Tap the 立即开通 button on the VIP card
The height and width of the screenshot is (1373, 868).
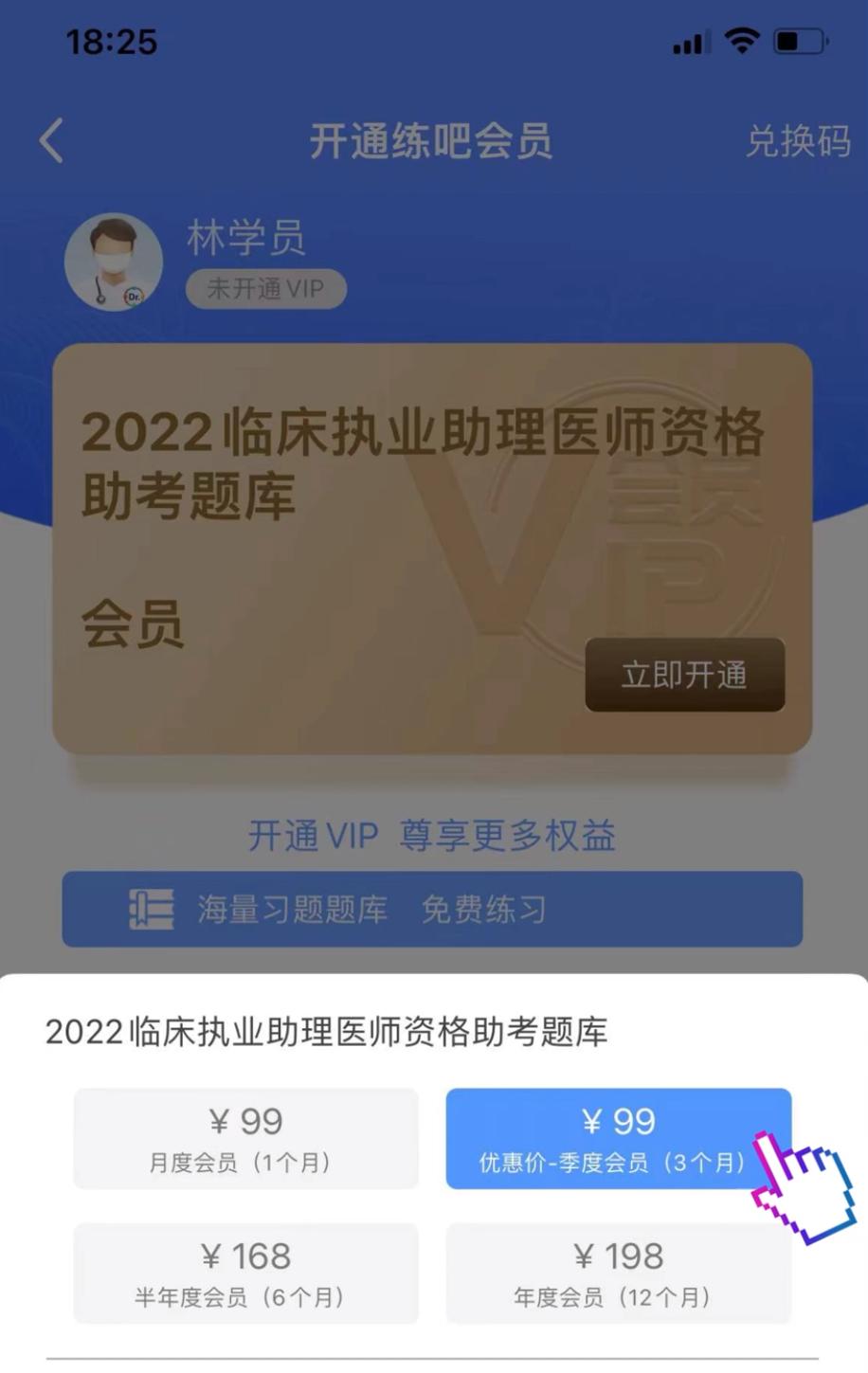[684, 675]
